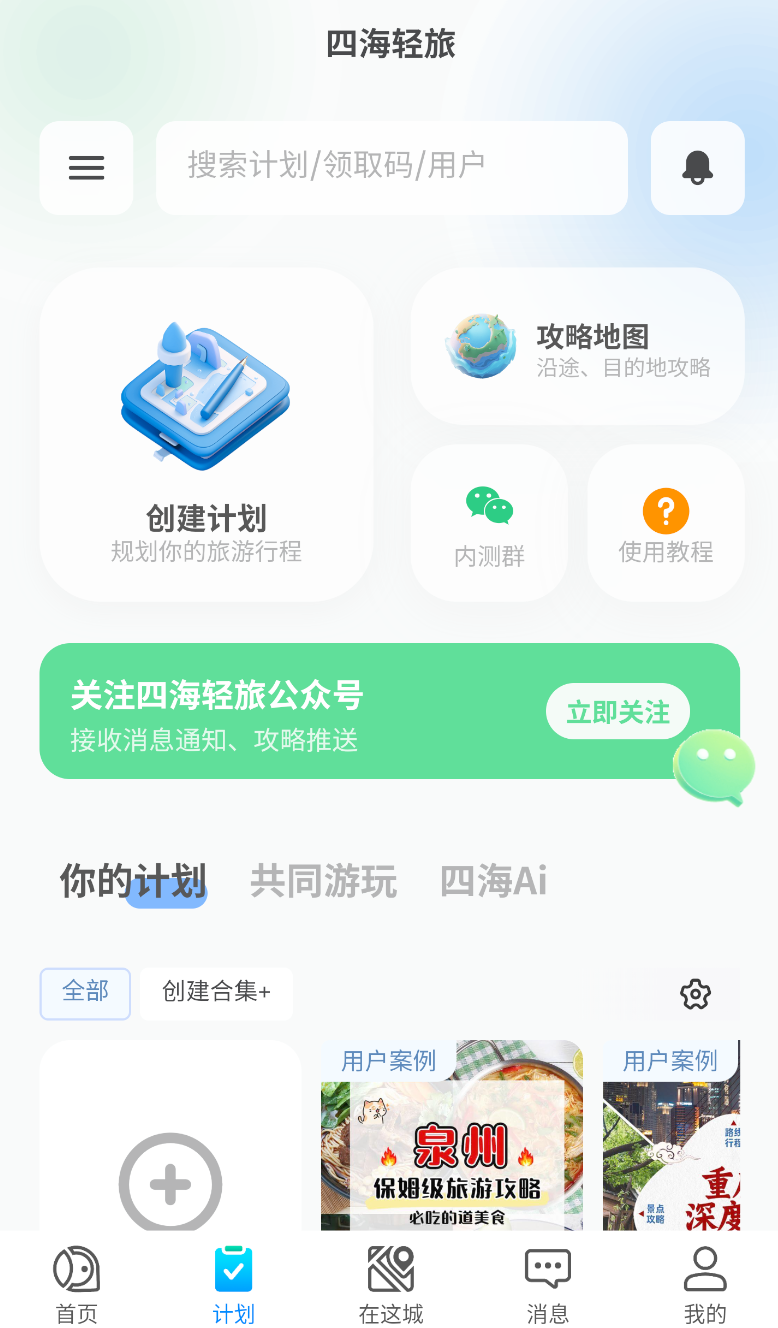Join the 内测群 WeChat group

tap(489, 523)
